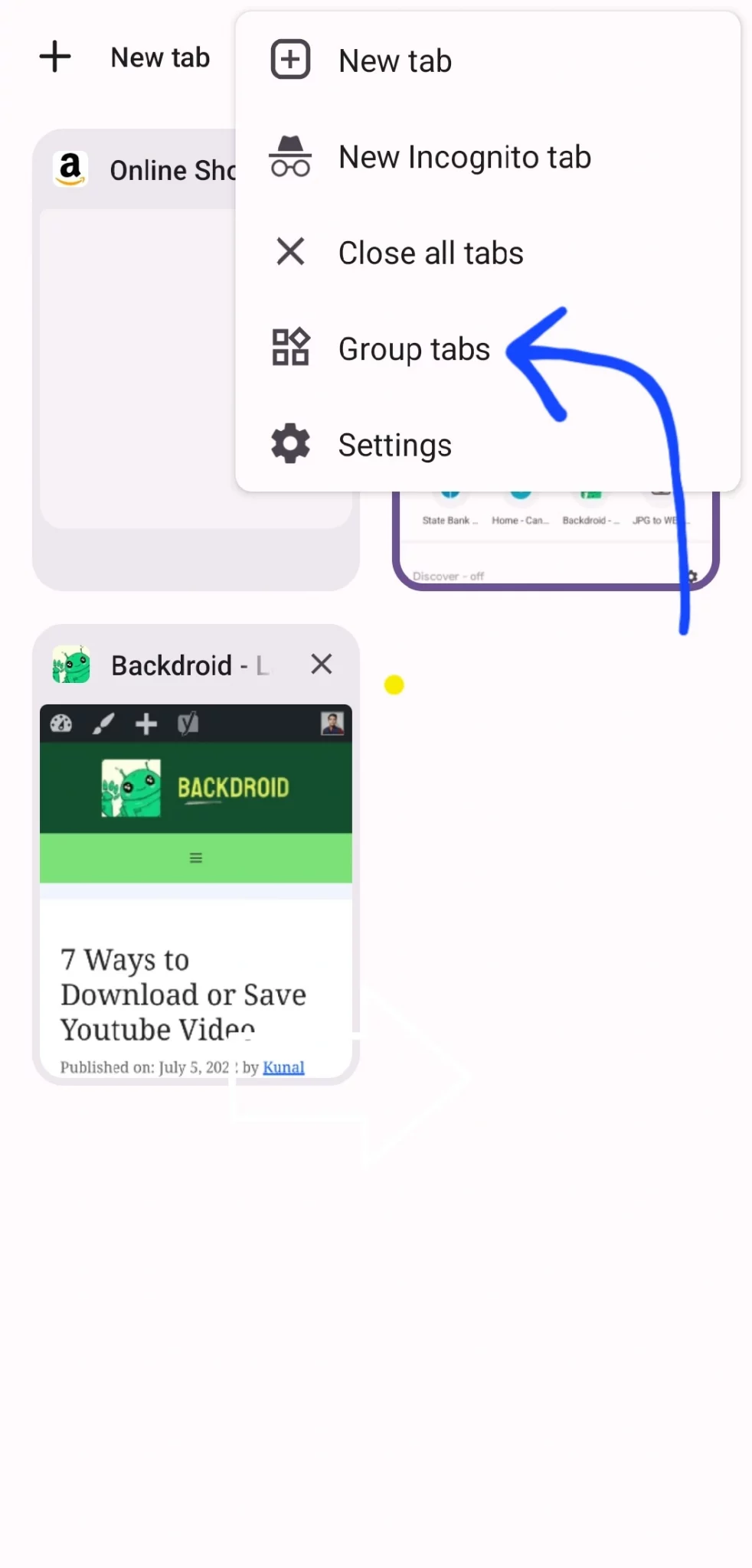Open Settings from the menu
Screen dimensions: 752x1568
tap(487, 444)
